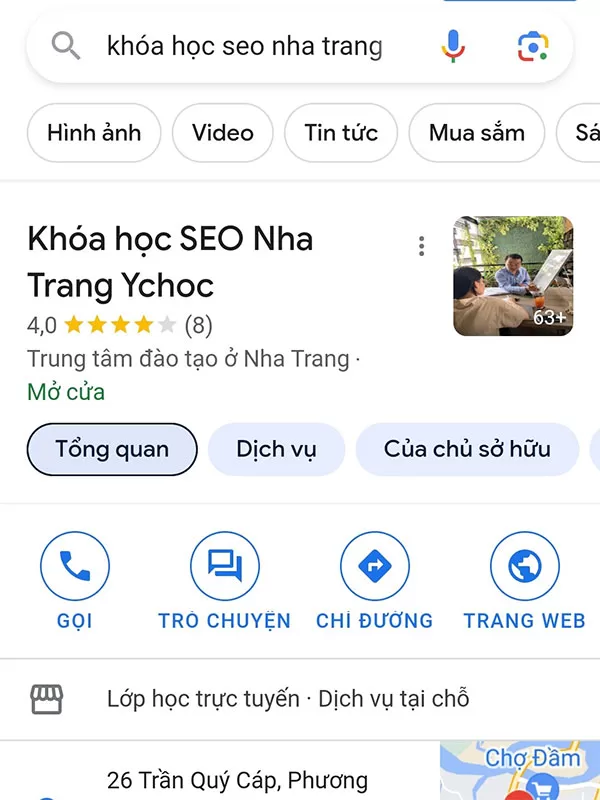The width and height of the screenshot is (600, 800).
Task: Switch to Video results
Action: pos(222,133)
